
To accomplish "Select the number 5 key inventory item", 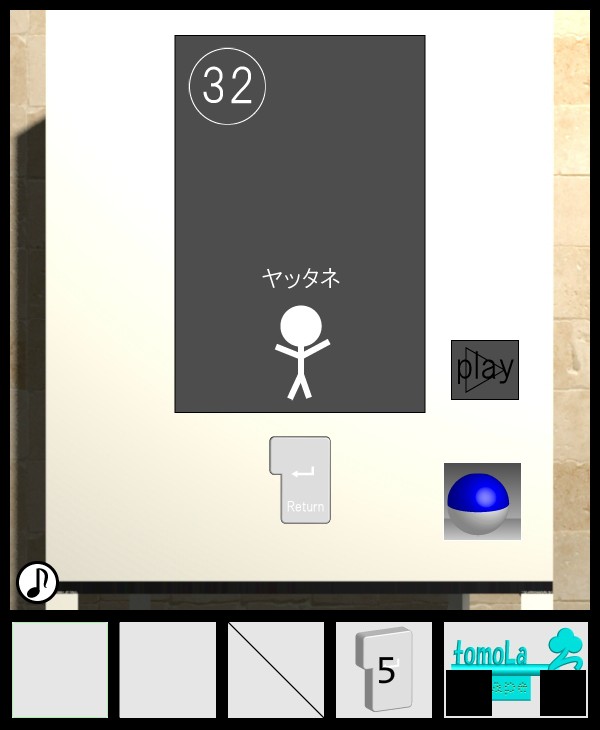I will point(384,669).
